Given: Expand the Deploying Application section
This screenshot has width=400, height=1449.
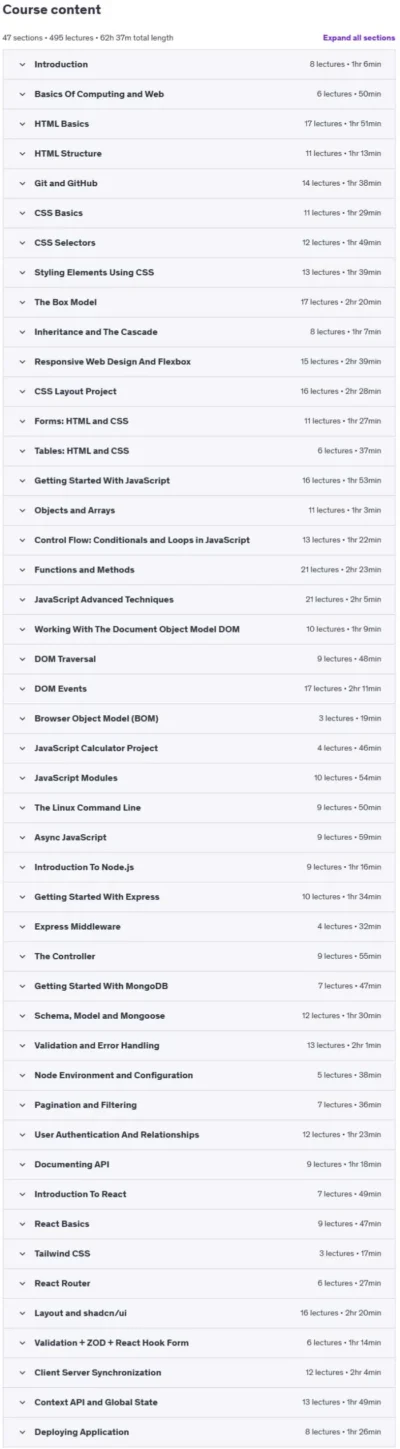Looking at the screenshot, I should [199, 1432].
